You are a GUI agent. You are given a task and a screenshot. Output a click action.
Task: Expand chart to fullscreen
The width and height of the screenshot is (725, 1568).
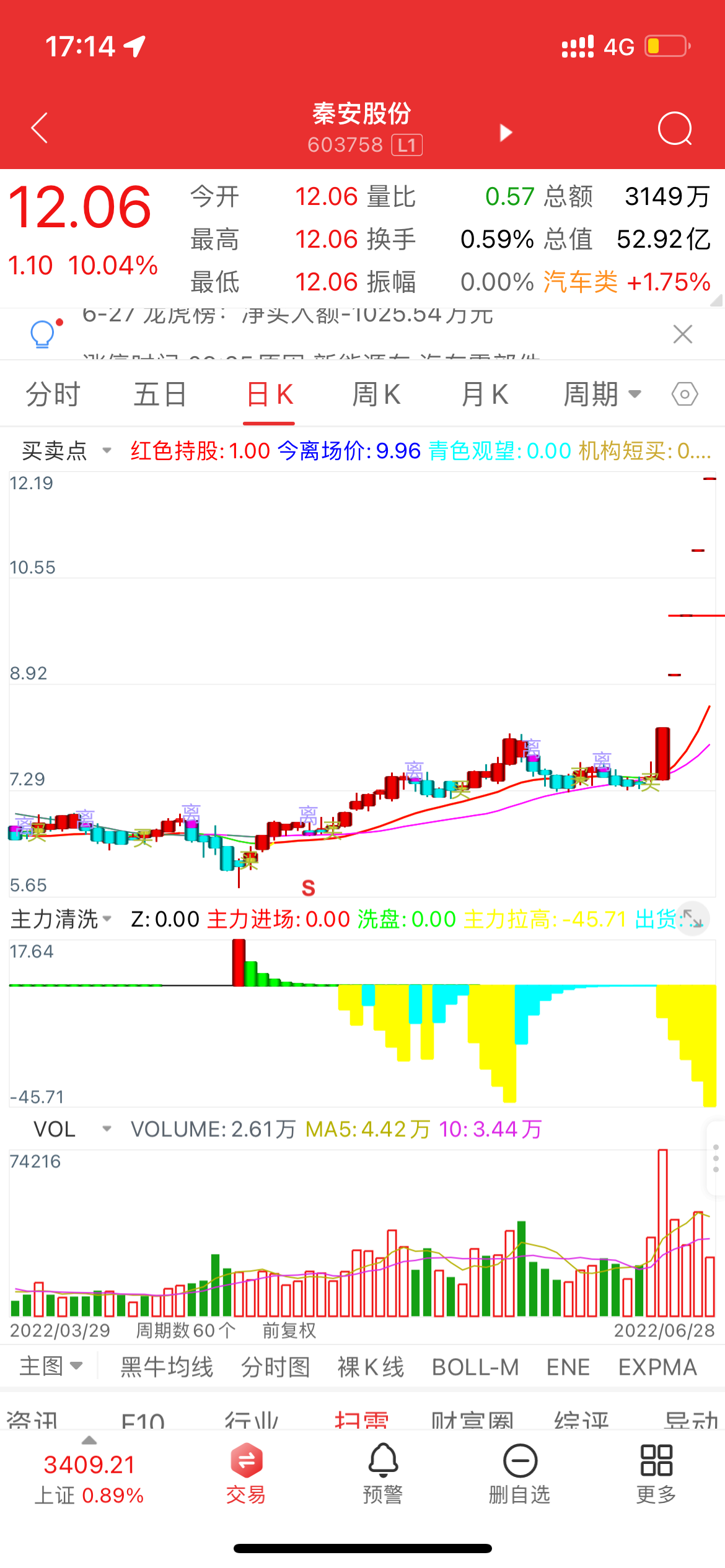click(692, 918)
